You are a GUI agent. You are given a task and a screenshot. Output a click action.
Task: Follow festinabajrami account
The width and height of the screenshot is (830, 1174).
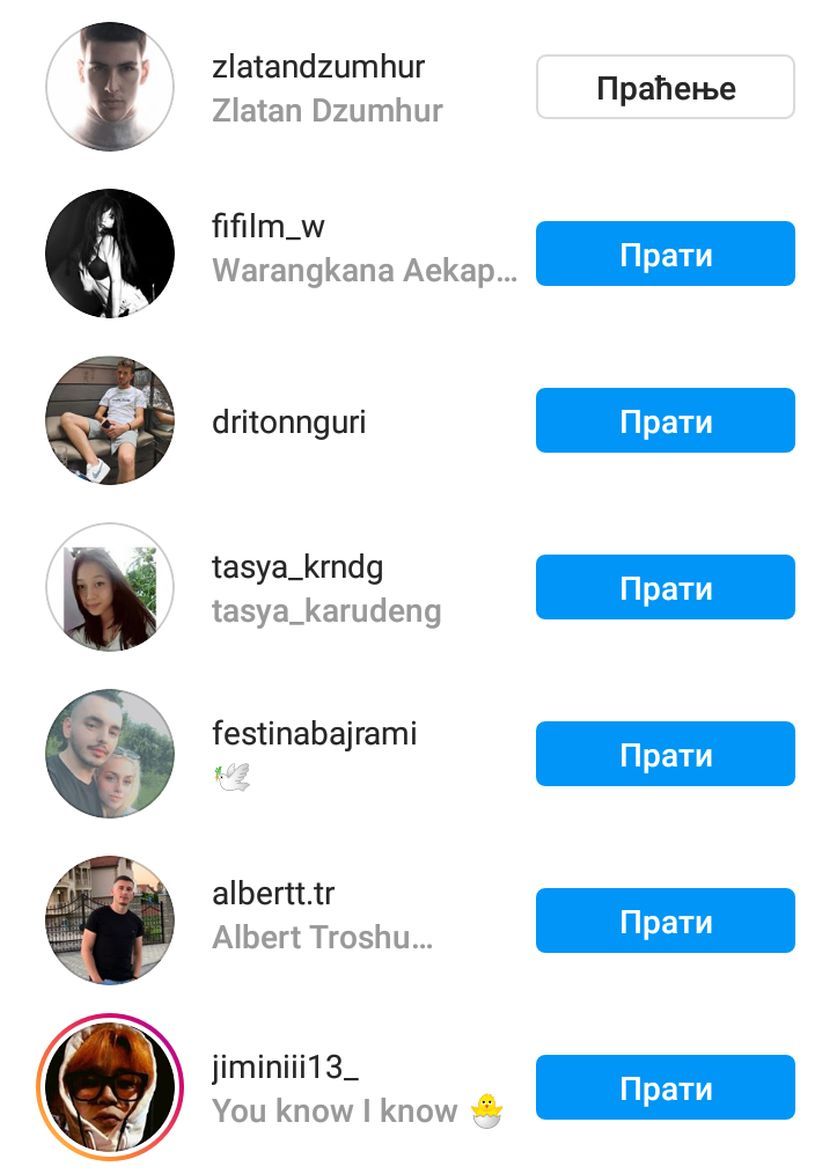click(665, 754)
